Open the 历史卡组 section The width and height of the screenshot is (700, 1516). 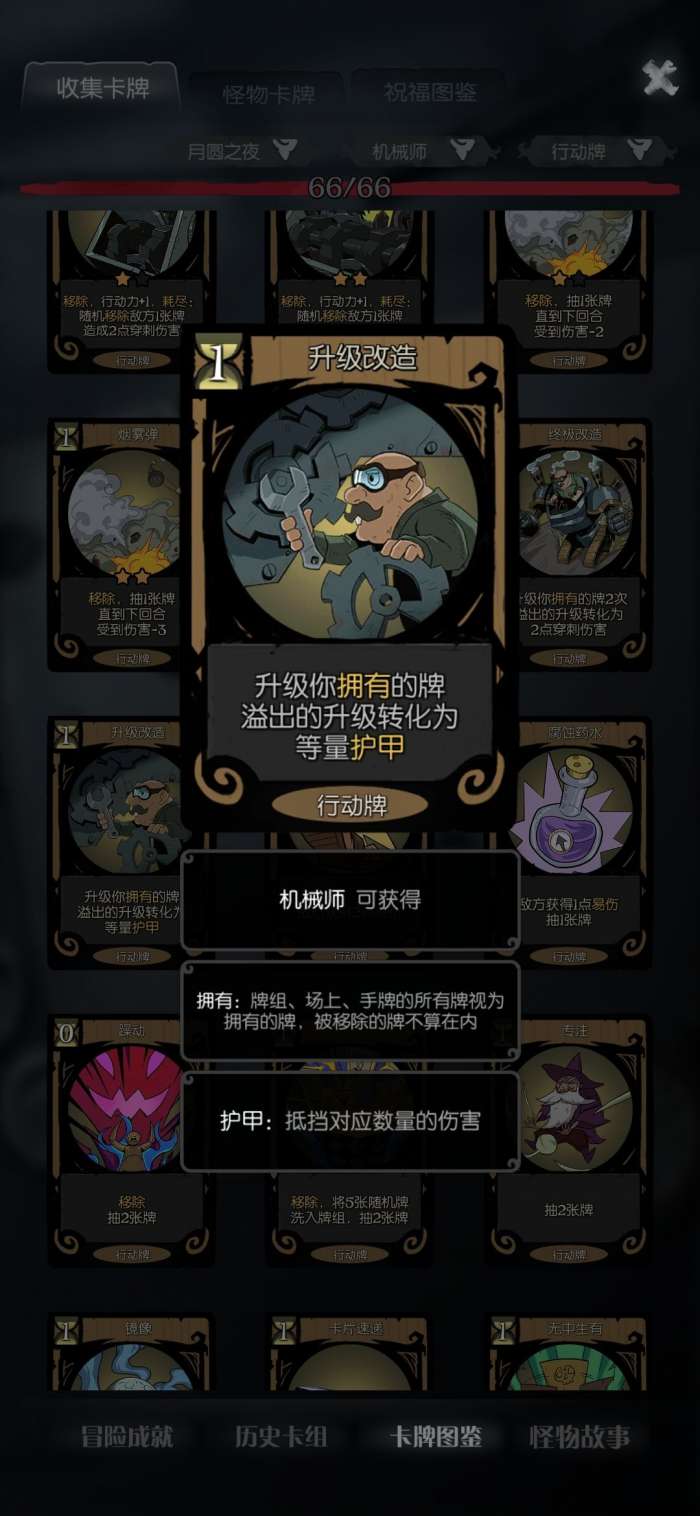click(x=281, y=1437)
